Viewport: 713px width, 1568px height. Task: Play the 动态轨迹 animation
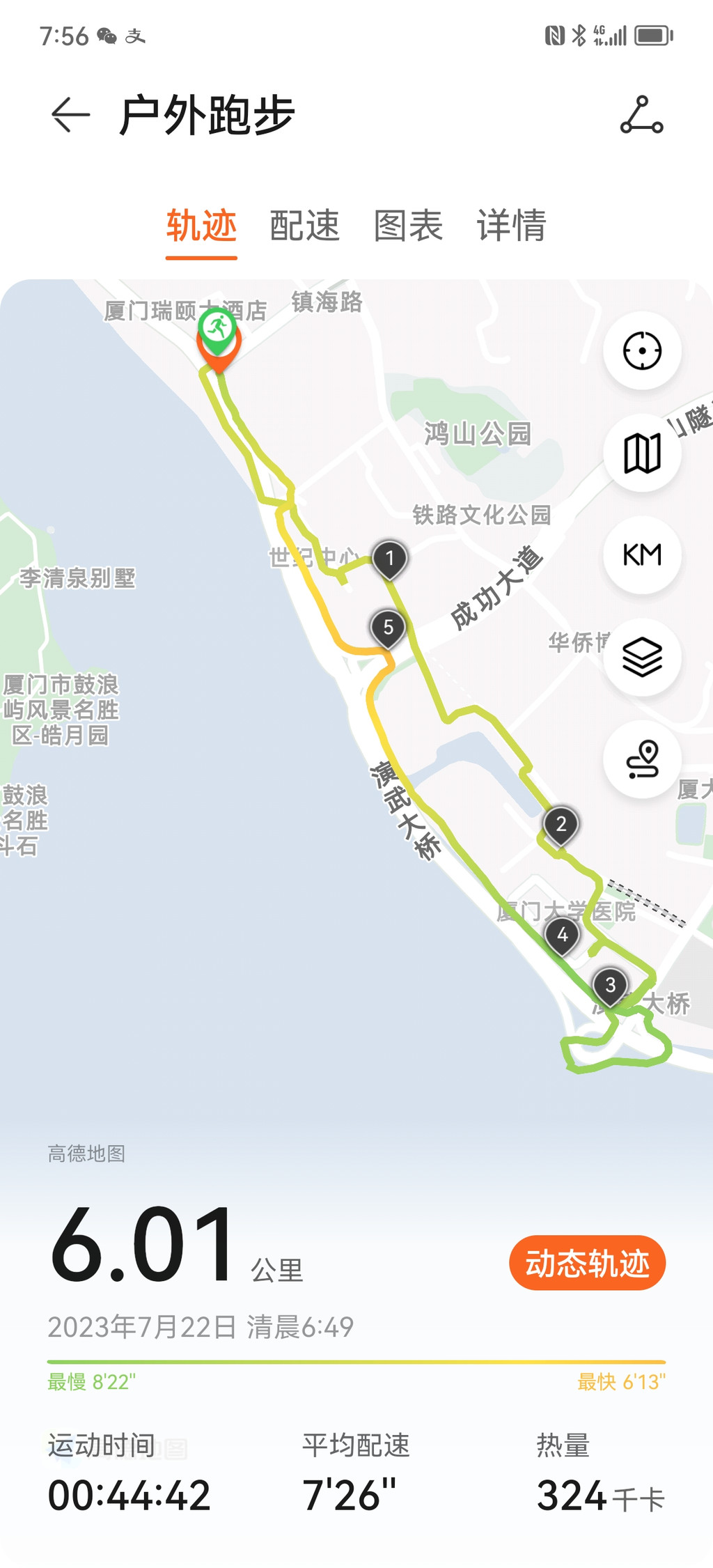coord(587,1263)
